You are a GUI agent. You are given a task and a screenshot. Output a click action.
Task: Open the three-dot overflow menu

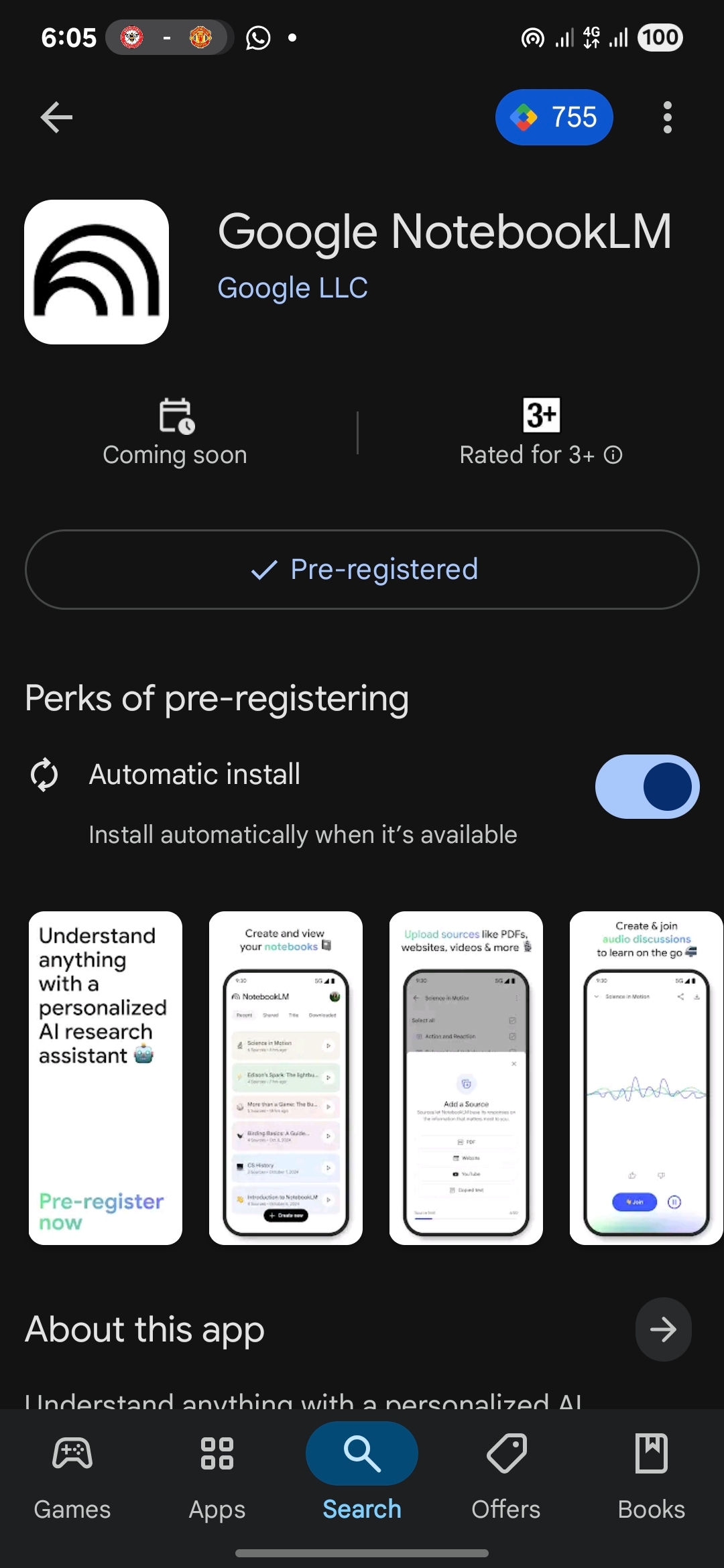tap(666, 118)
